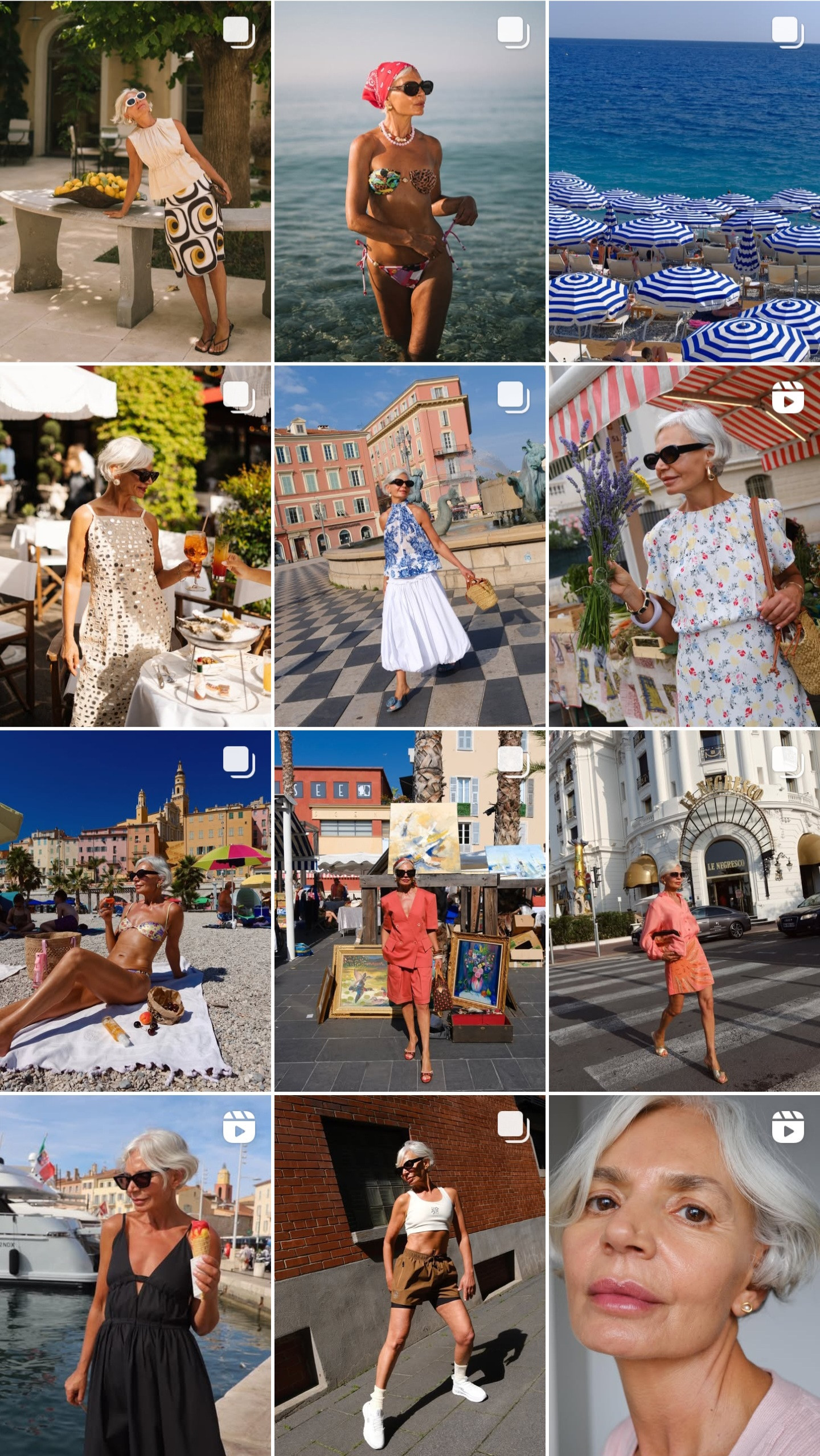820x1456 pixels.
Task: Open the Le Negresco hotel crosswalk post
Action: [x=684, y=911]
